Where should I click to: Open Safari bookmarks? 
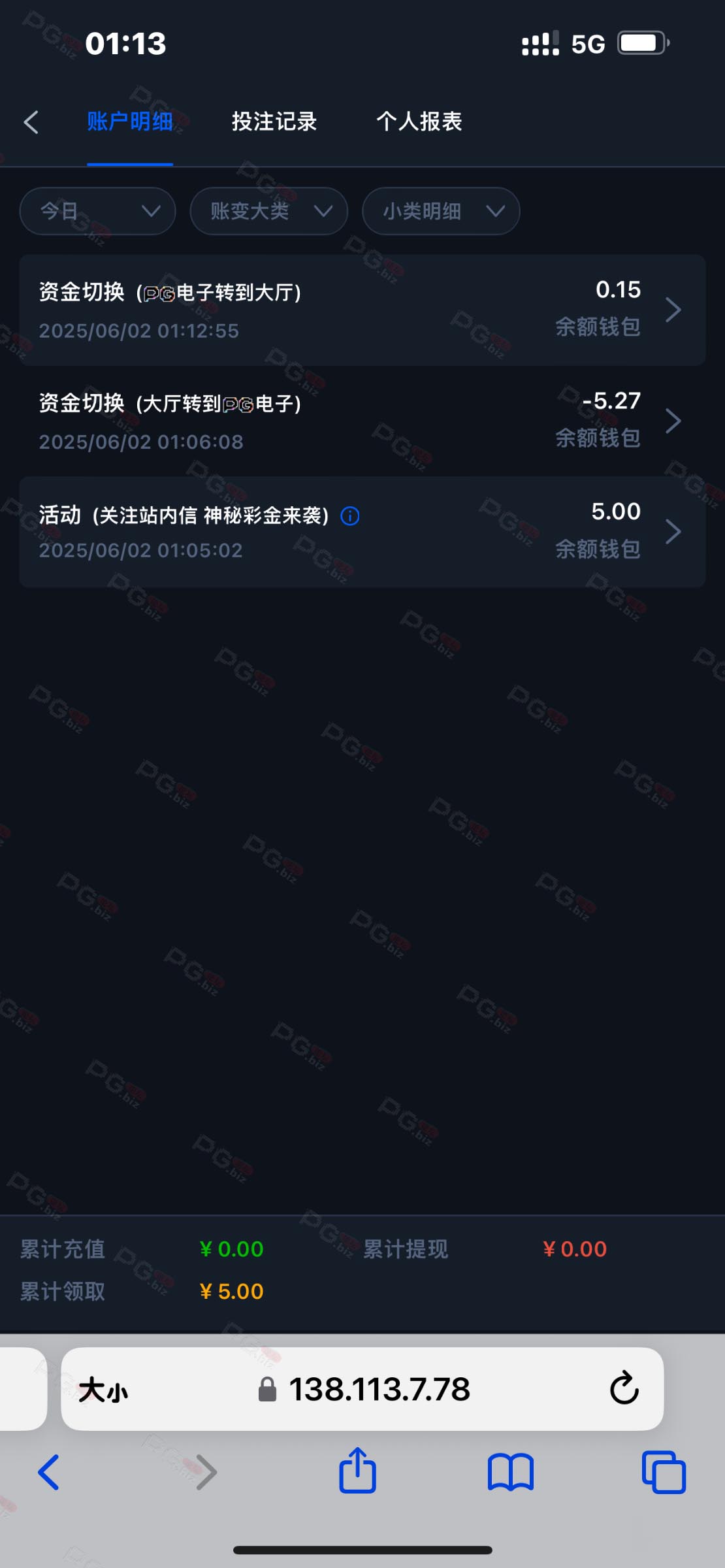pos(511,1473)
